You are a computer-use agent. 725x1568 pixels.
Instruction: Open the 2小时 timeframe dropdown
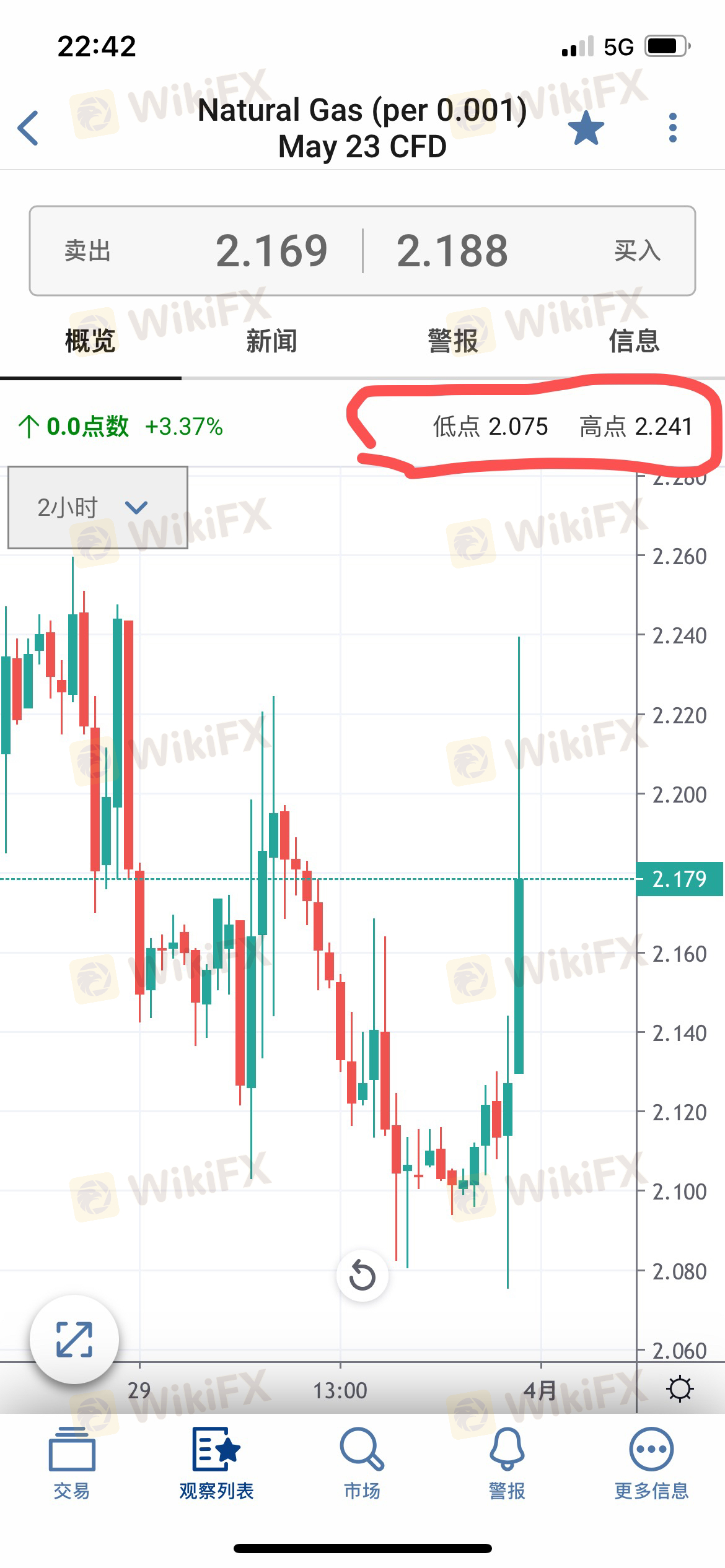click(98, 508)
